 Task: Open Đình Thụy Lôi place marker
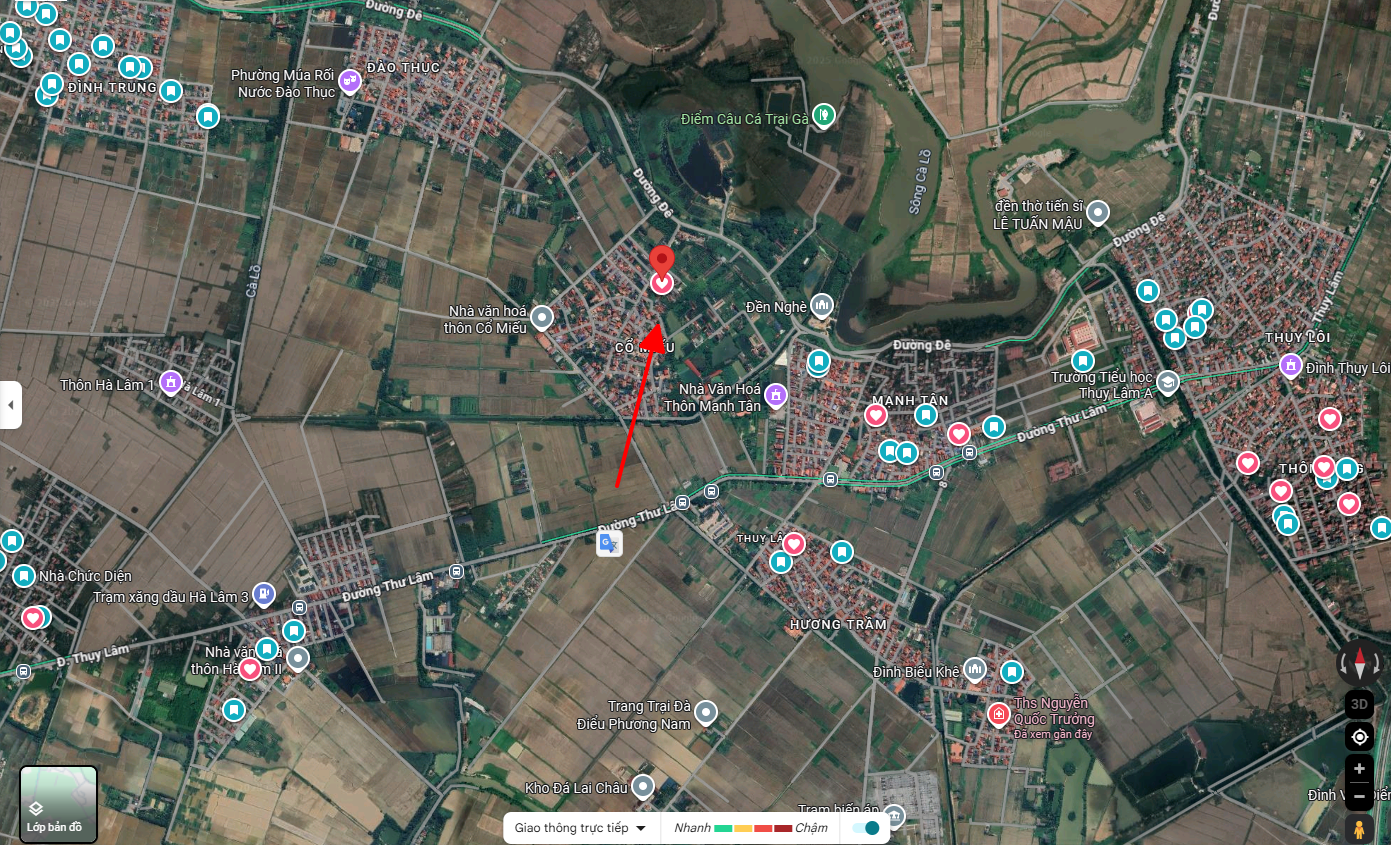(1291, 366)
